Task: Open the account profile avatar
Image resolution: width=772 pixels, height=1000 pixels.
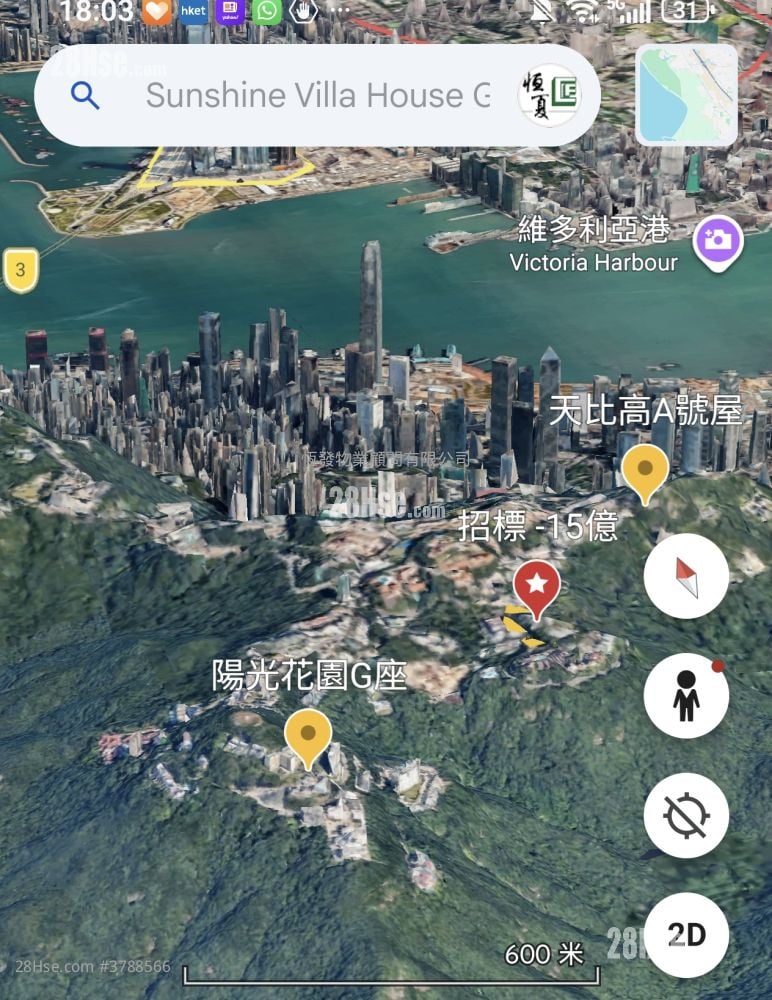Action: pos(549,96)
